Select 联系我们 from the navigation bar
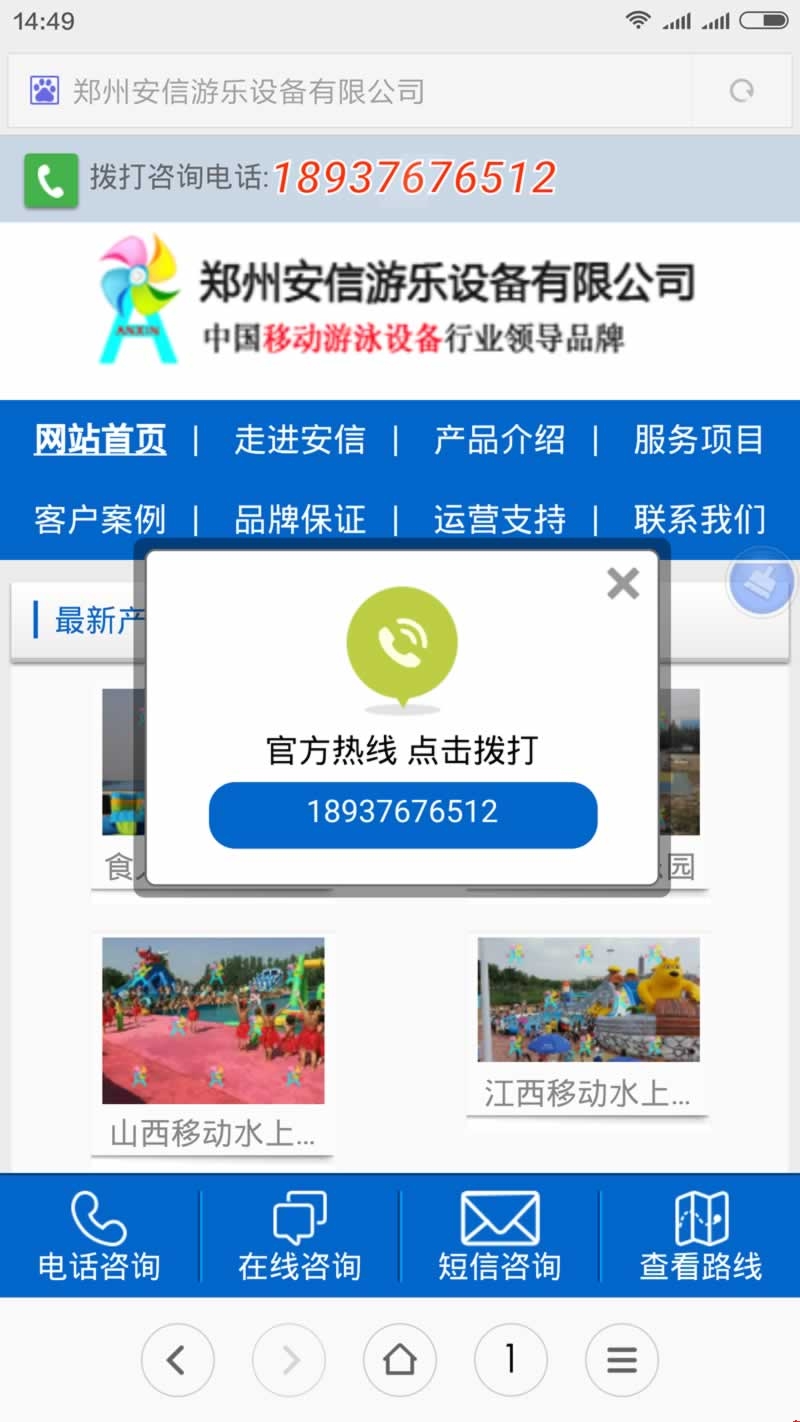Image resolution: width=800 pixels, height=1422 pixels. click(x=699, y=519)
